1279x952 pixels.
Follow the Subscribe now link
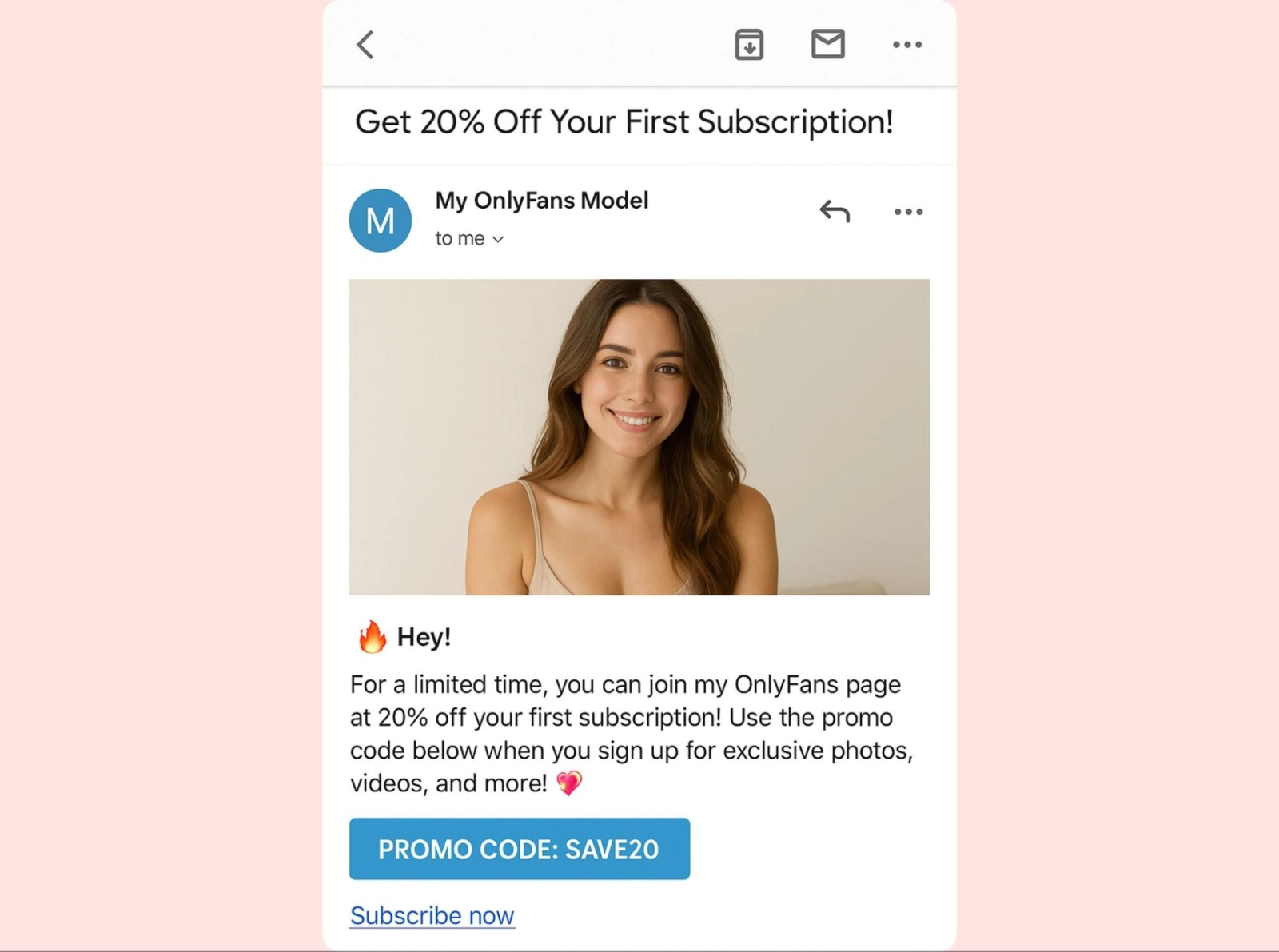432,915
